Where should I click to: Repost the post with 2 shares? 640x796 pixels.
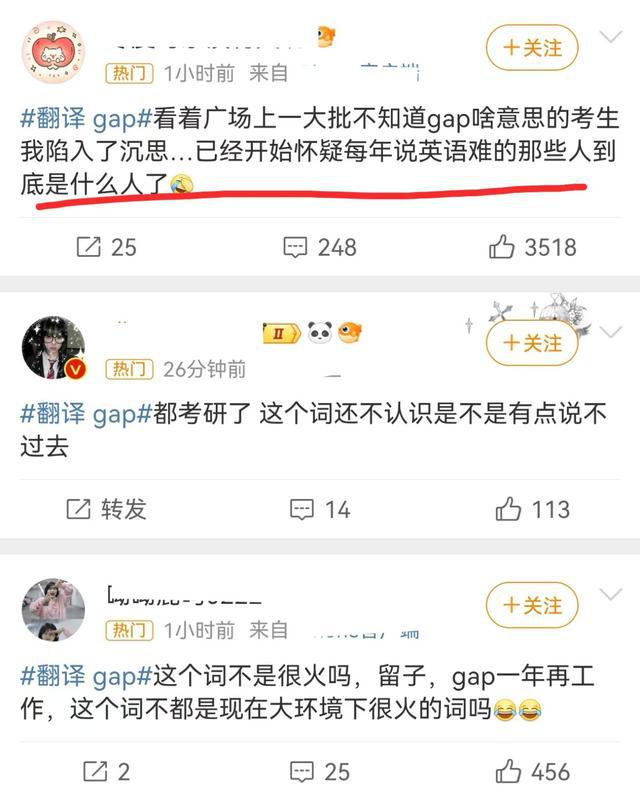tap(107, 771)
